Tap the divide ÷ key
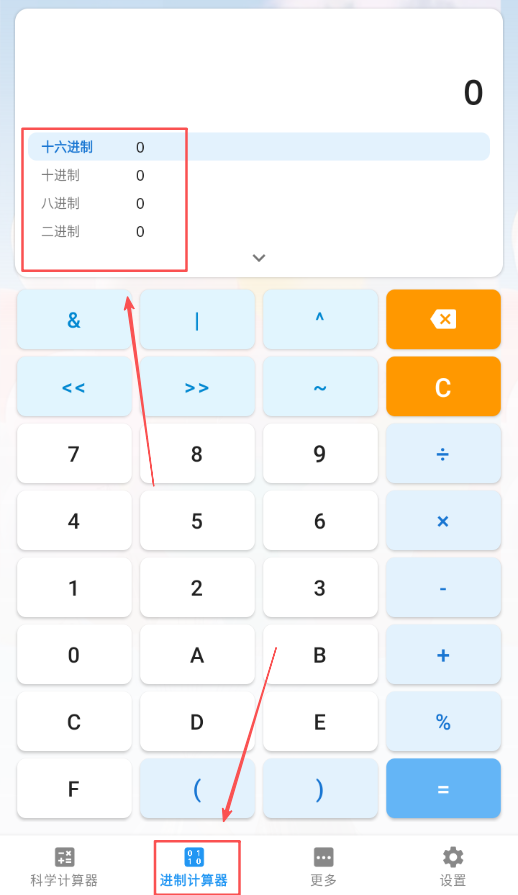 point(443,453)
